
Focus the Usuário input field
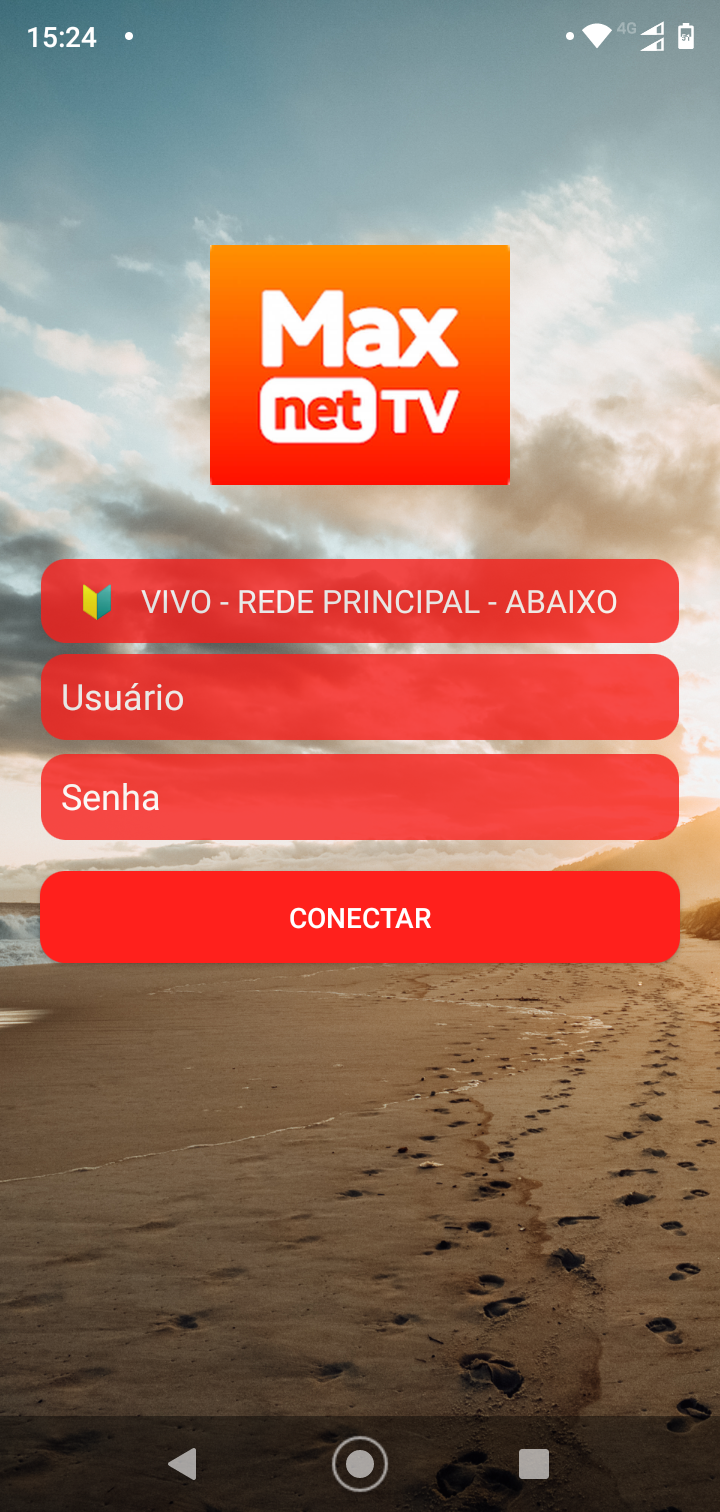coord(359,697)
